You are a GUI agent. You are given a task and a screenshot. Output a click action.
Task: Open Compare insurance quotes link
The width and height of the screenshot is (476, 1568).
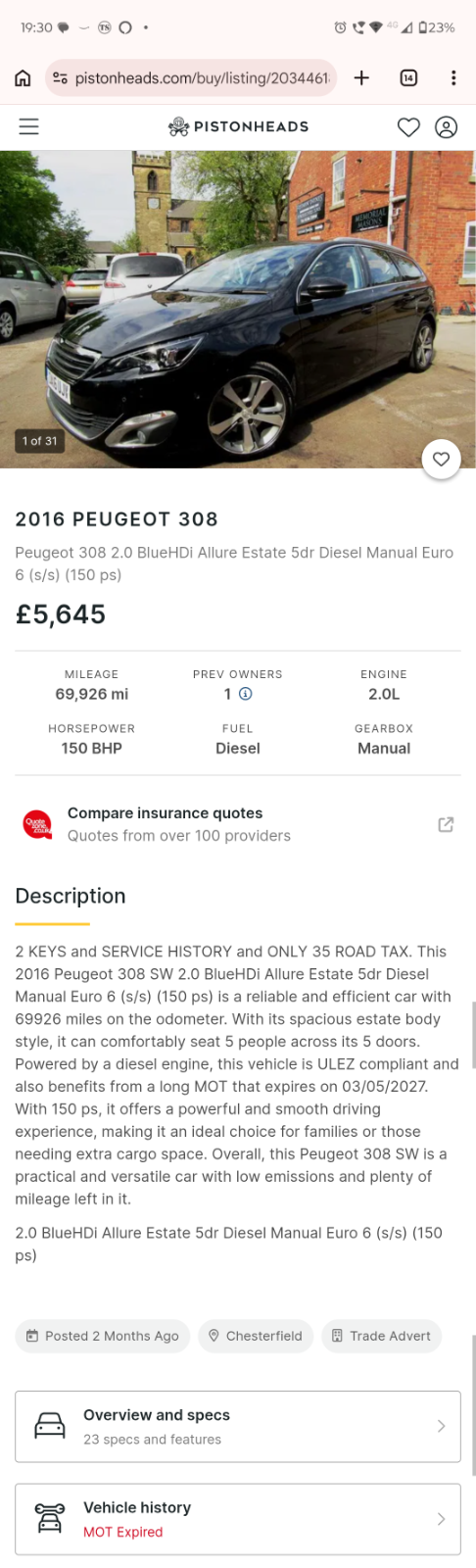[238, 824]
